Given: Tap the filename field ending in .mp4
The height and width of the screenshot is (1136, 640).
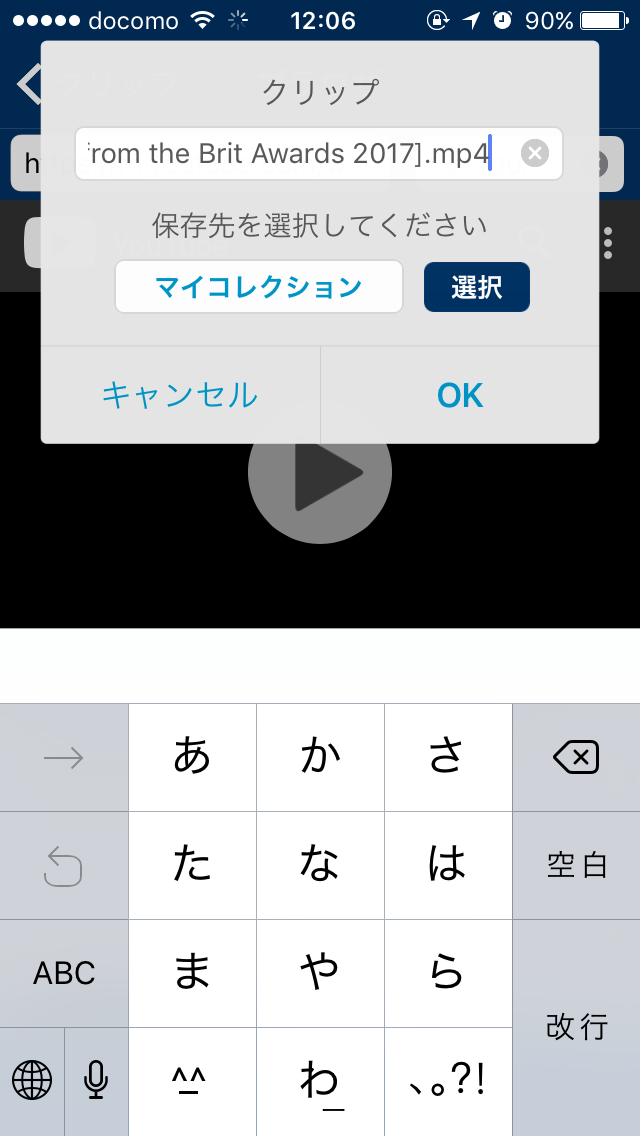Looking at the screenshot, I should [x=319, y=154].
